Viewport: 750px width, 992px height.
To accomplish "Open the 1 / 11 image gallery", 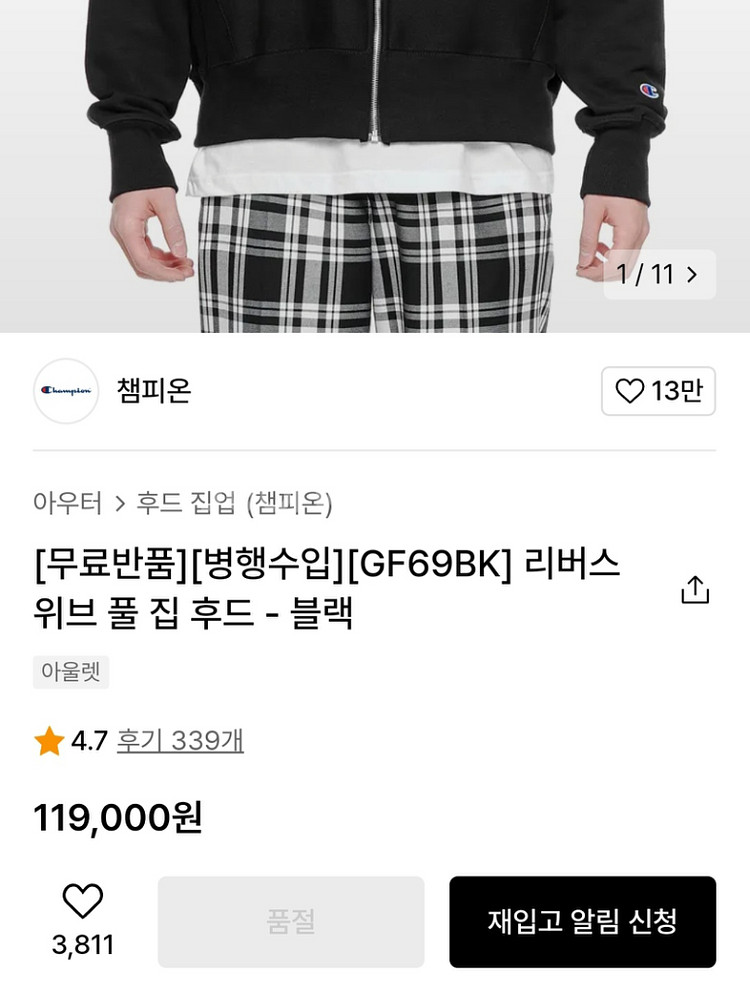I will 658,274.
